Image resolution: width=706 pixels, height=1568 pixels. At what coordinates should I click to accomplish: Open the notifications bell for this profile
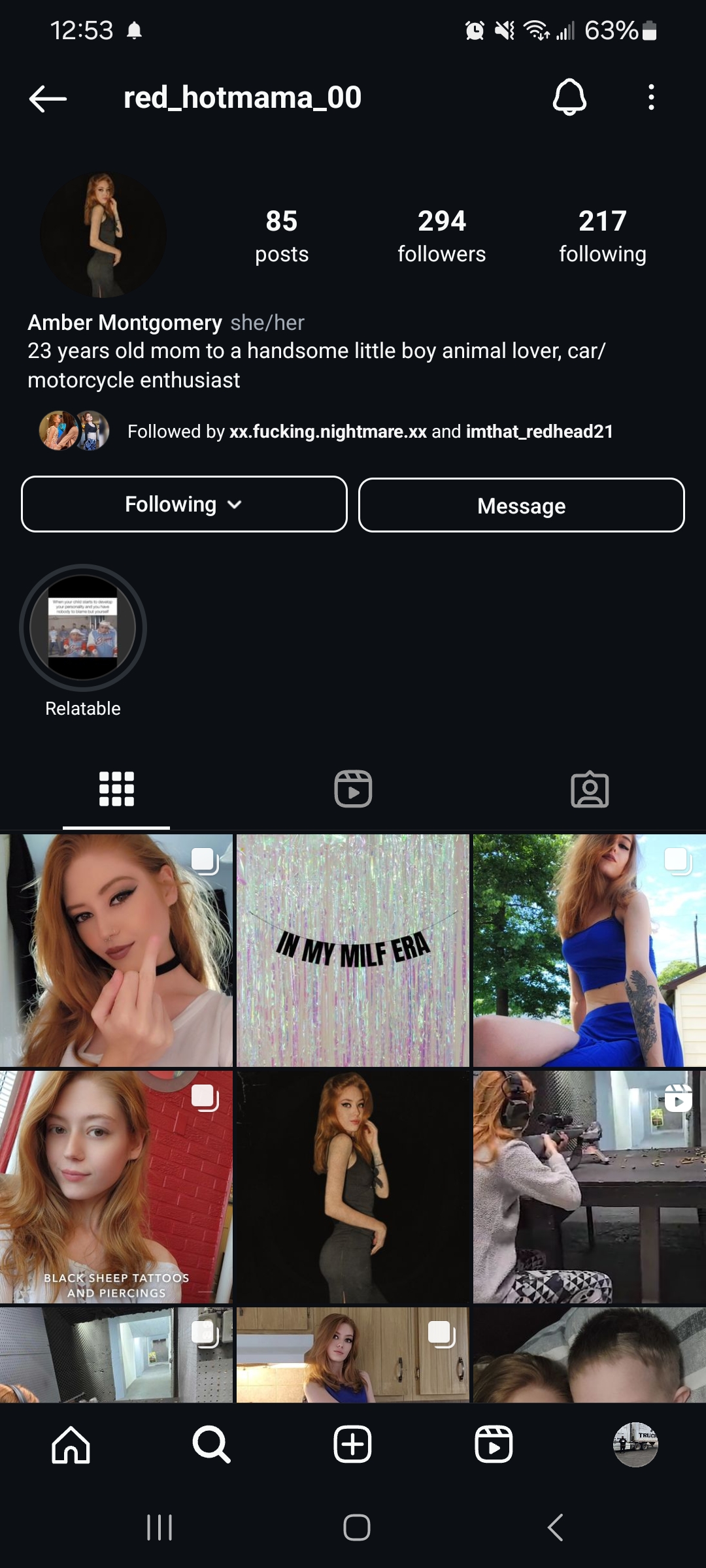(569, 98)
